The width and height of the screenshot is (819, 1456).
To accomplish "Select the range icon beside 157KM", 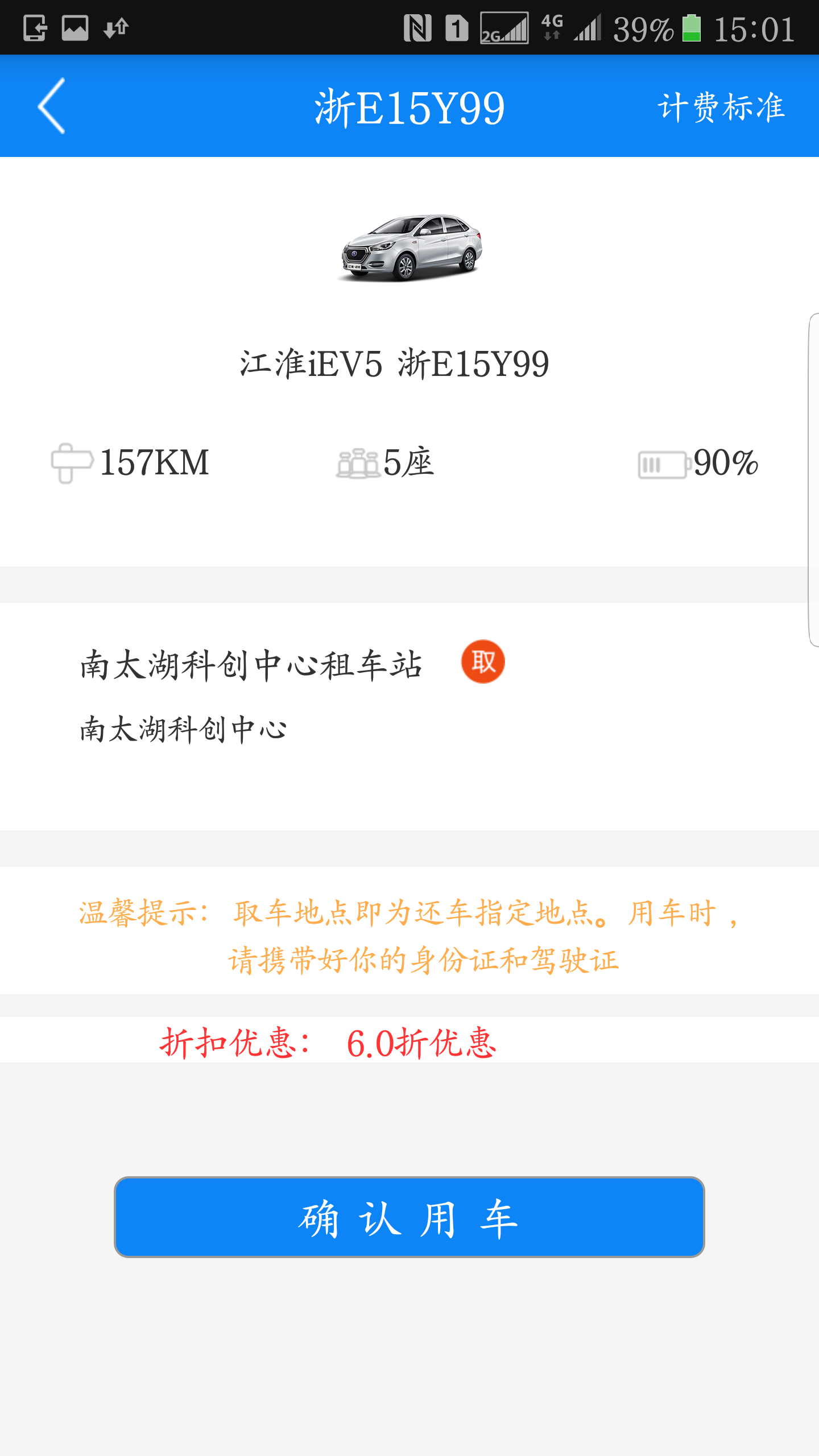I will [x=70, y=465].
